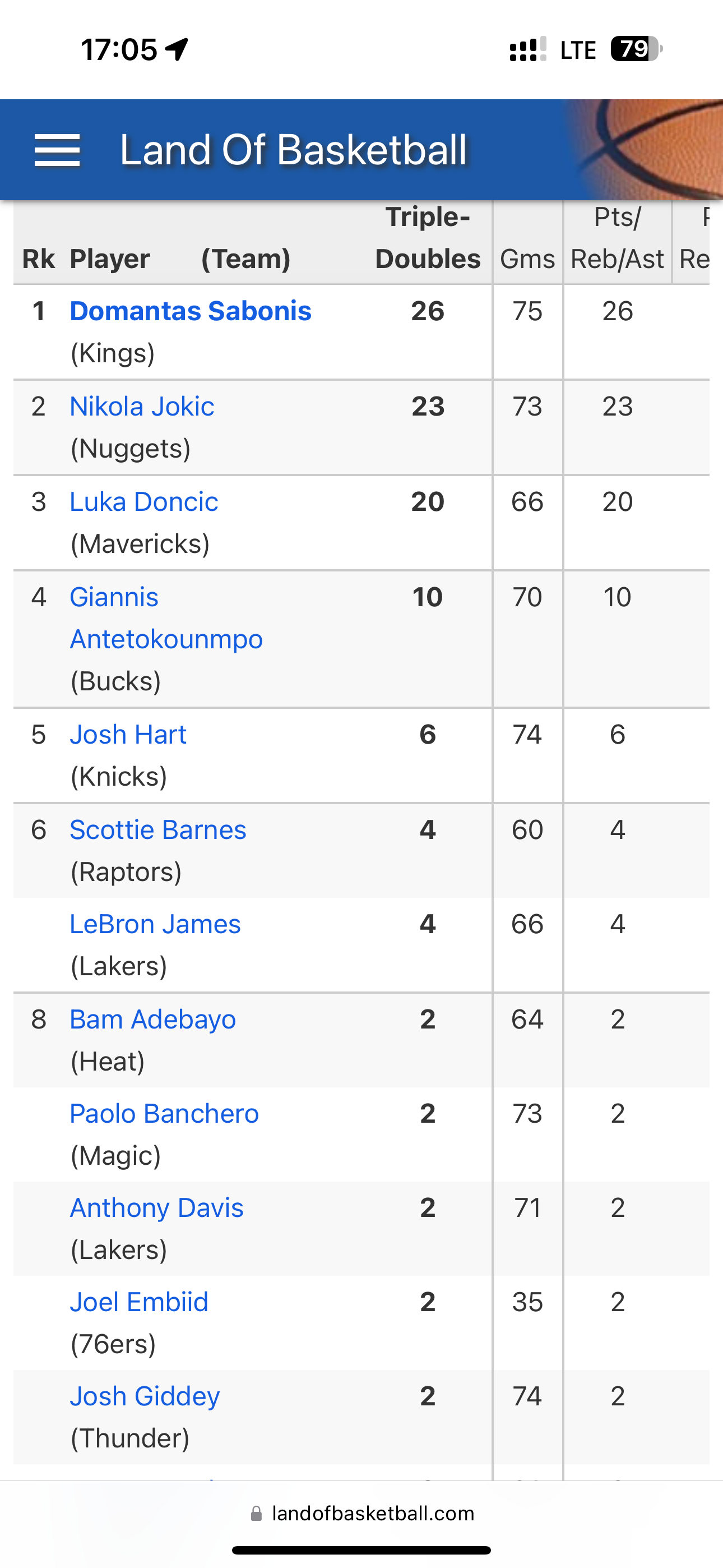Open Nikola Jokic's profile link
The width and height of the screenshot is (723, 1568).
tap(142, 407)
